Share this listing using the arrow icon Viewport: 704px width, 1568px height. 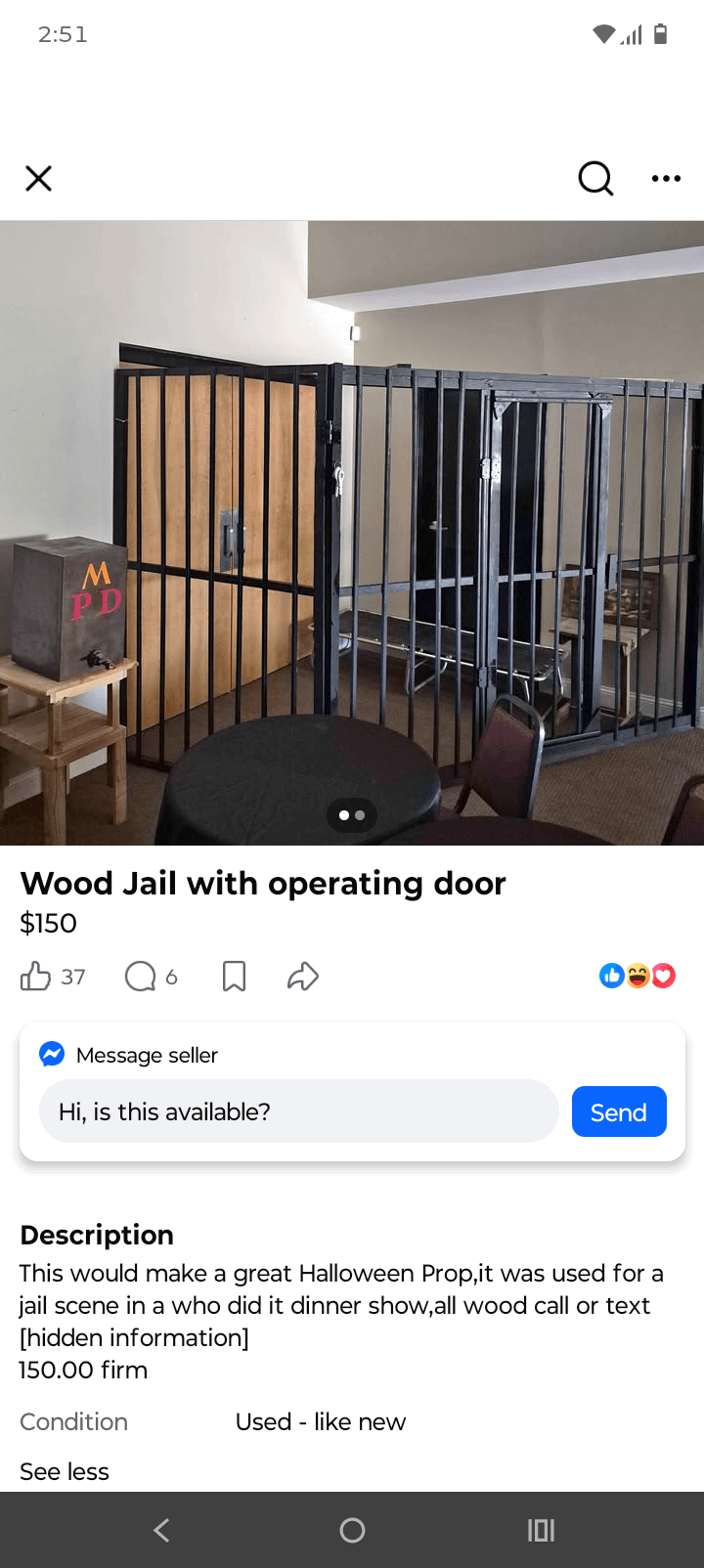click(x=303, y=976)
